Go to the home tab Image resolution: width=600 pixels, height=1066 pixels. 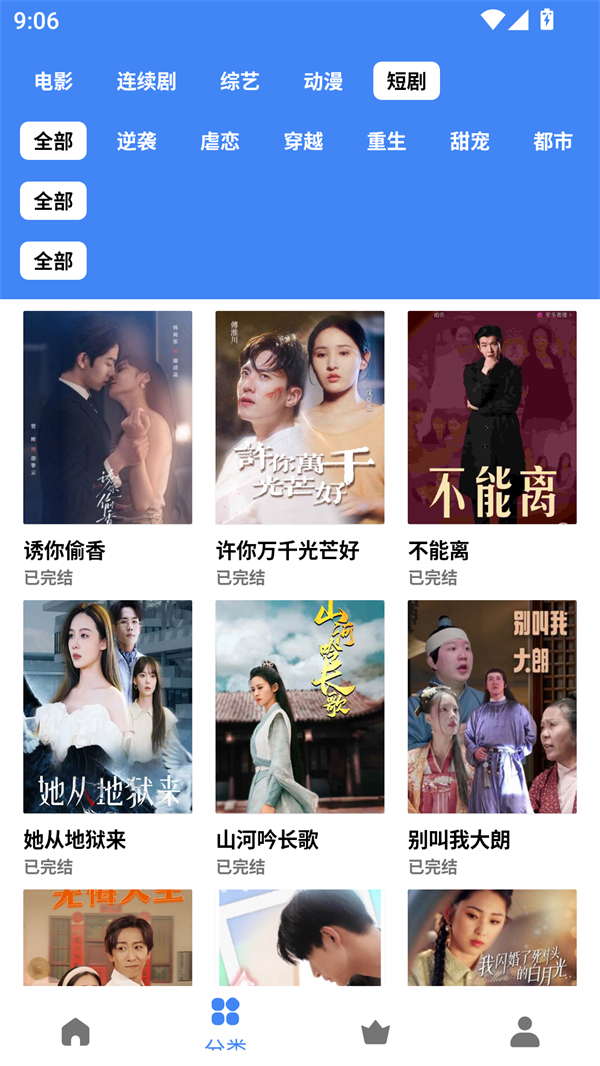click(75, 1031)
